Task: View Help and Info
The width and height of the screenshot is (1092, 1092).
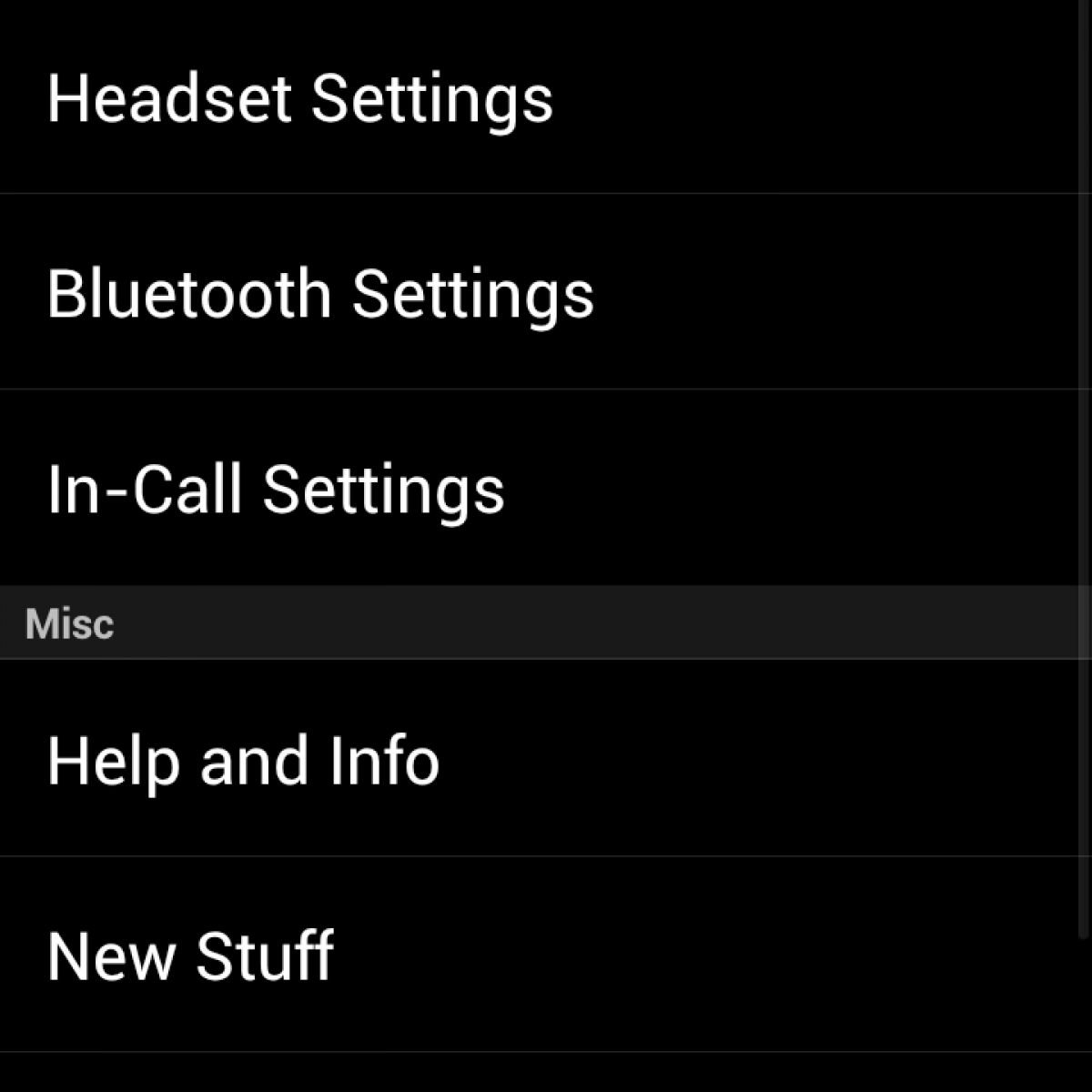Action: (x=243, y=760)
